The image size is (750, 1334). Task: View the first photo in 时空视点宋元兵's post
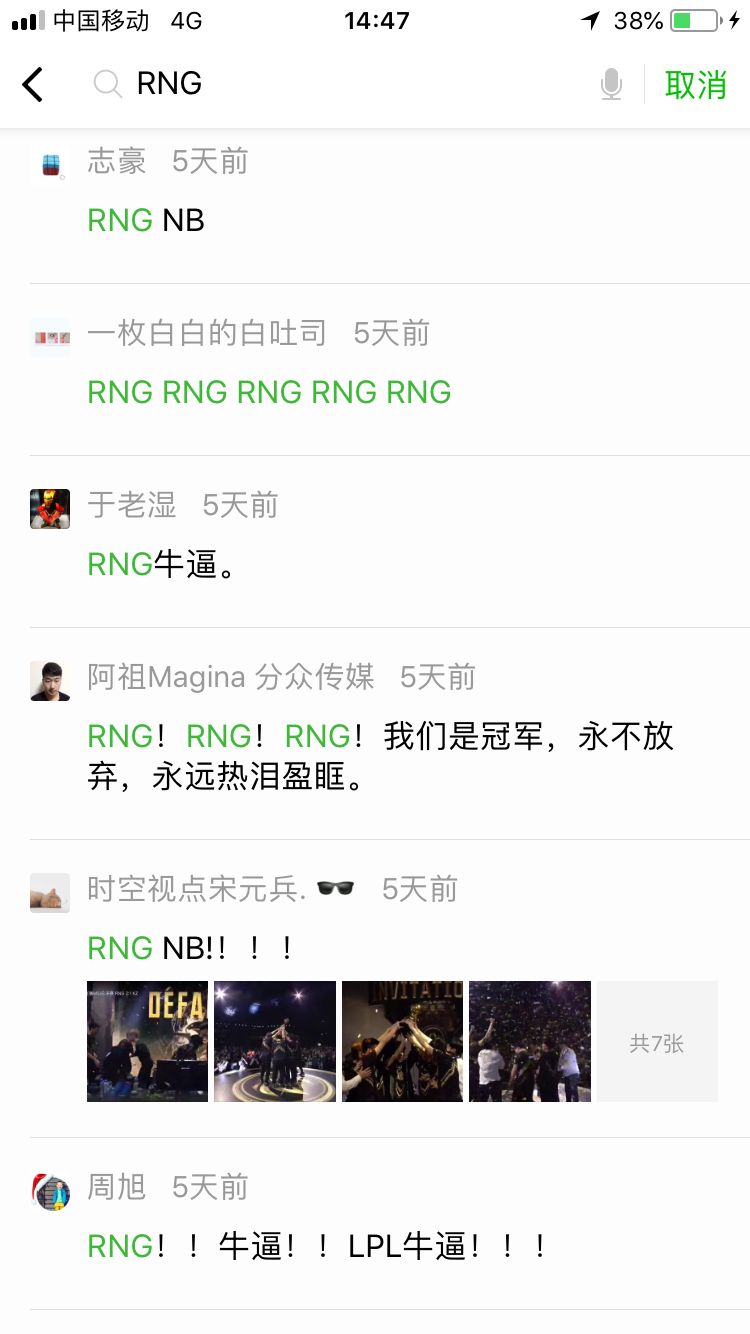(147, 1041)
